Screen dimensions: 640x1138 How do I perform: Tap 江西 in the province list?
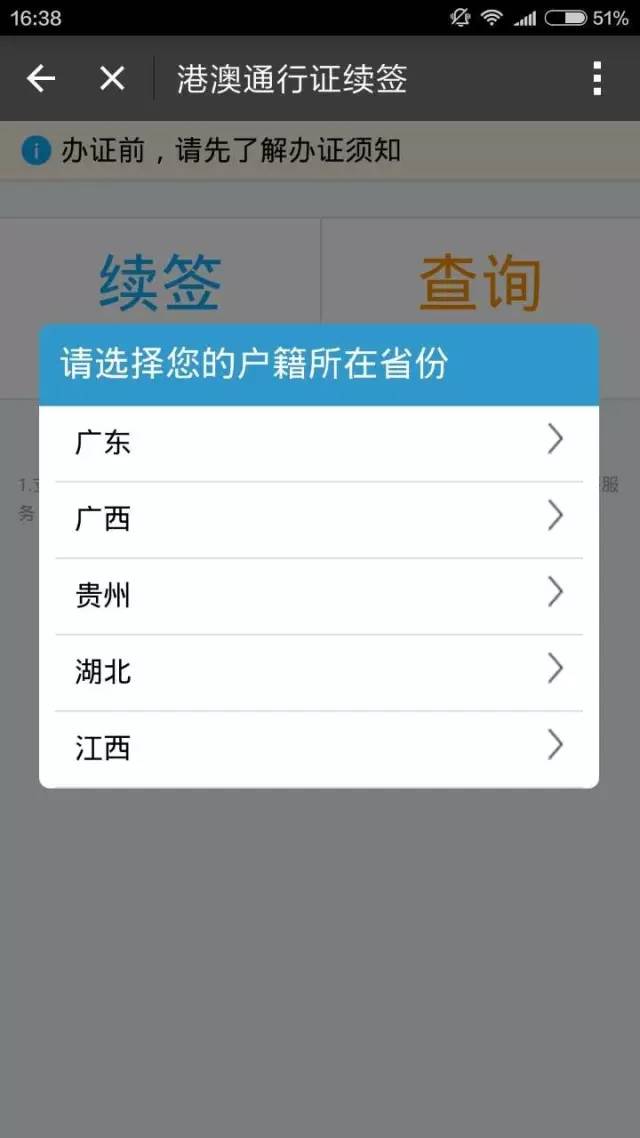coord(318,748)
